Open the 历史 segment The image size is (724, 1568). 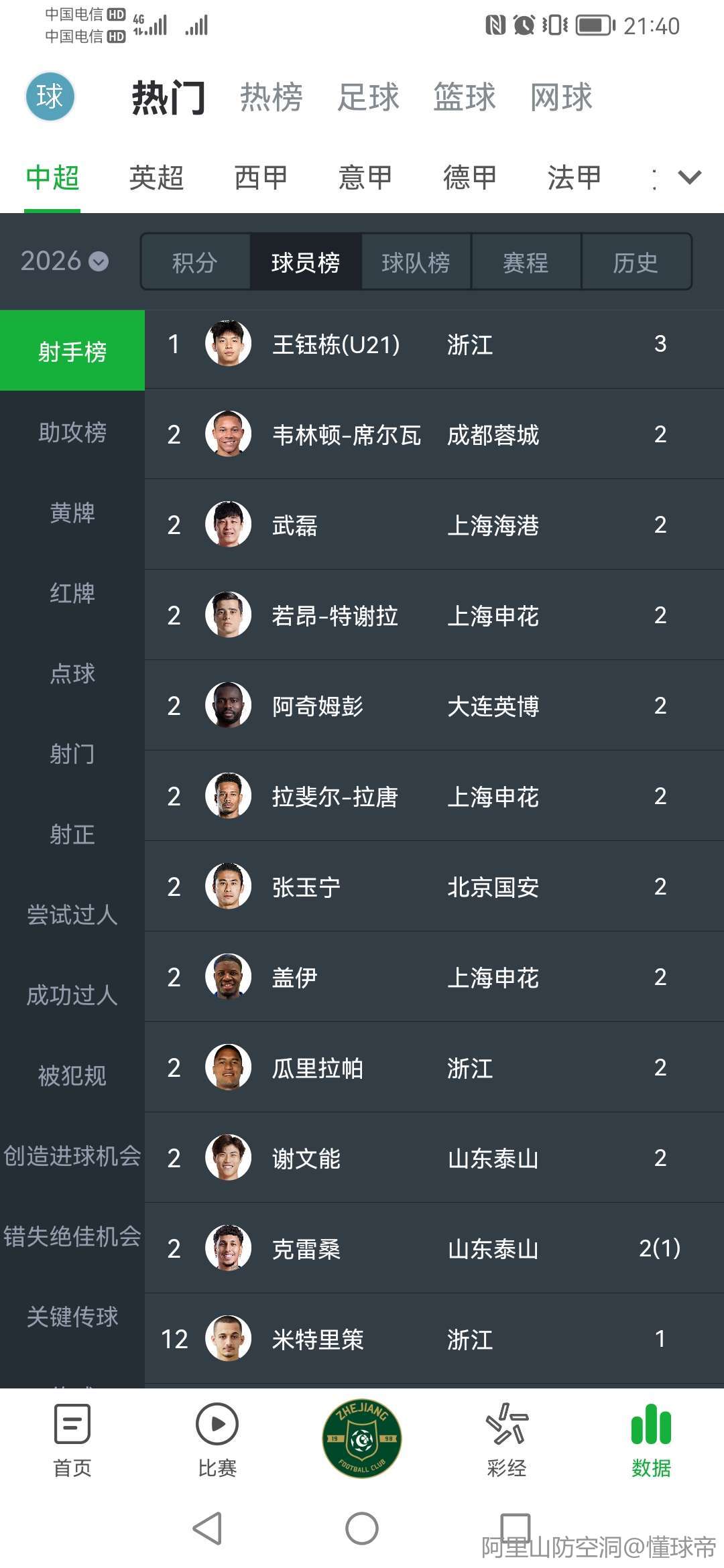[x=636, y=262]
